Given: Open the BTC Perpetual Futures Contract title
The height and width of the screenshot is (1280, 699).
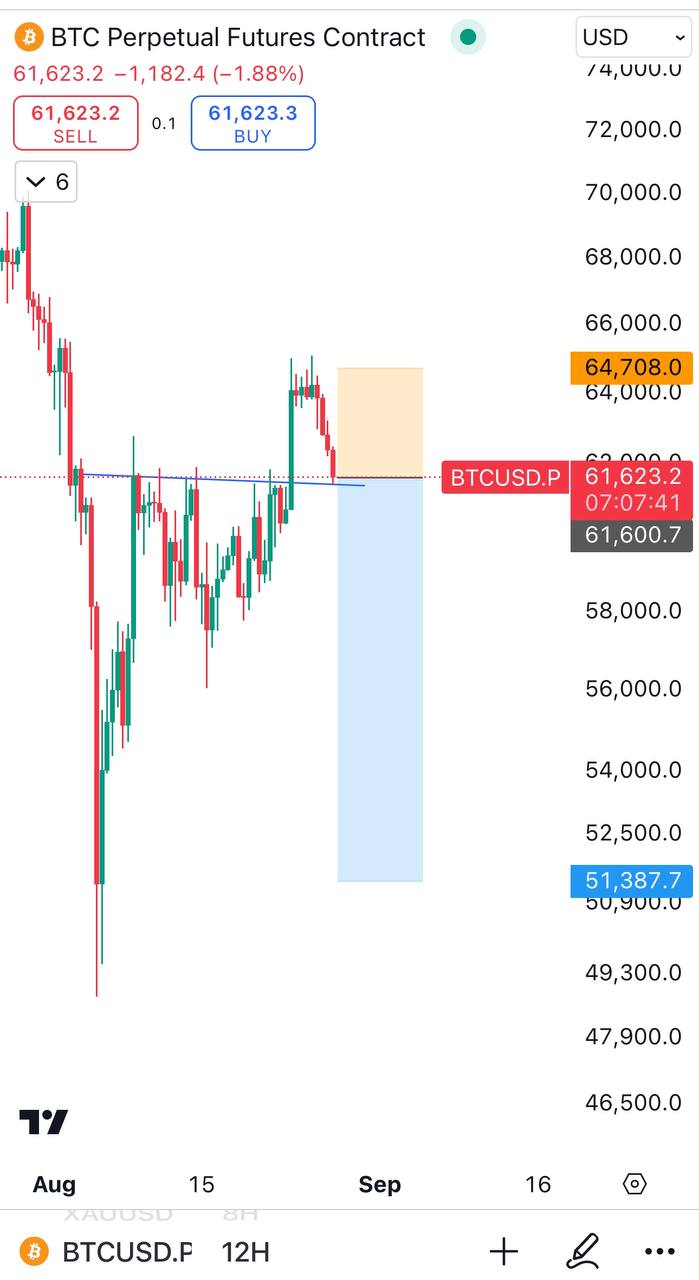Looking at the screenshot, I should [238, 38].
